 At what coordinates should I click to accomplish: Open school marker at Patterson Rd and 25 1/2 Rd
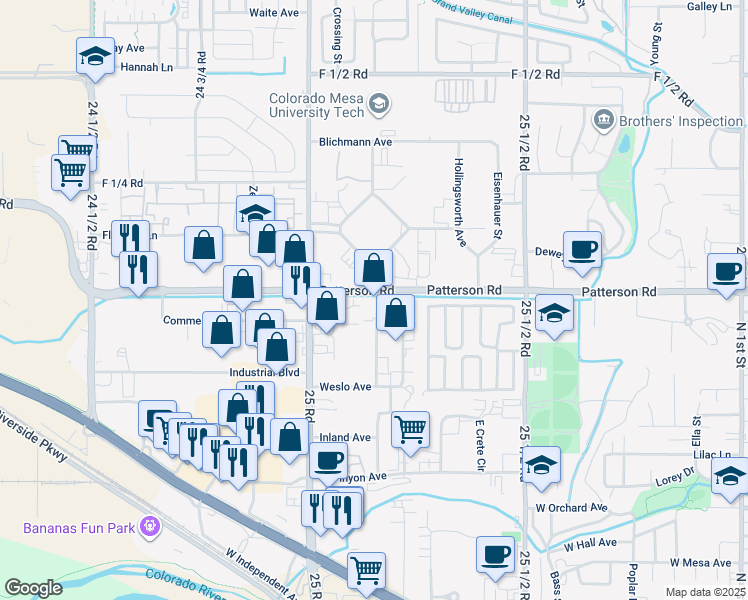click(x=553, y=313)
